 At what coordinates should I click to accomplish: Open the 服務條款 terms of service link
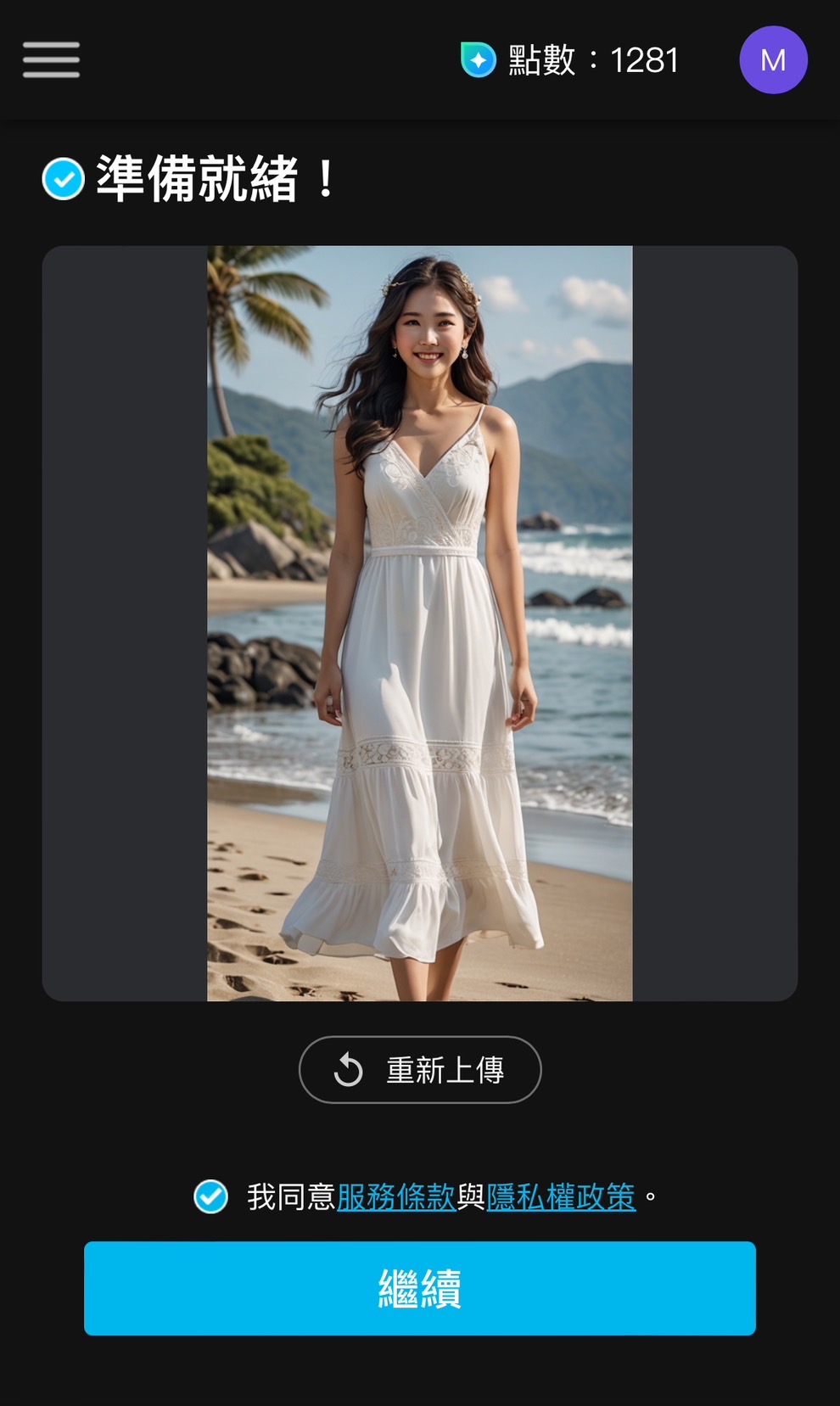396,1196
